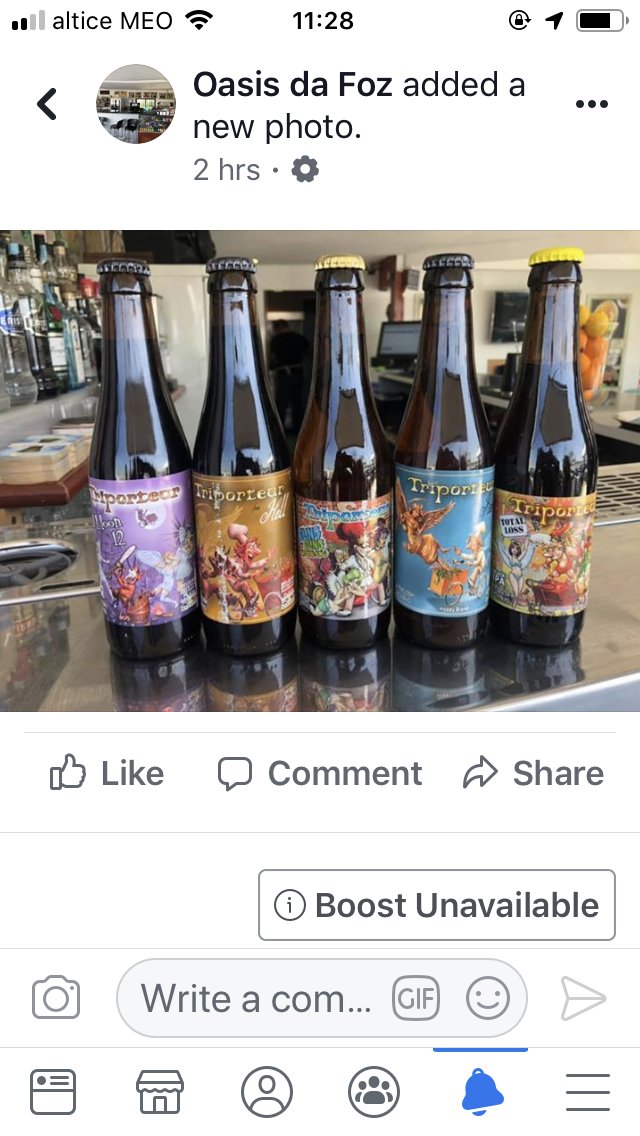Add a GIF to the comment
This screenshot has width=640, height=1136.
pos(416,998)
